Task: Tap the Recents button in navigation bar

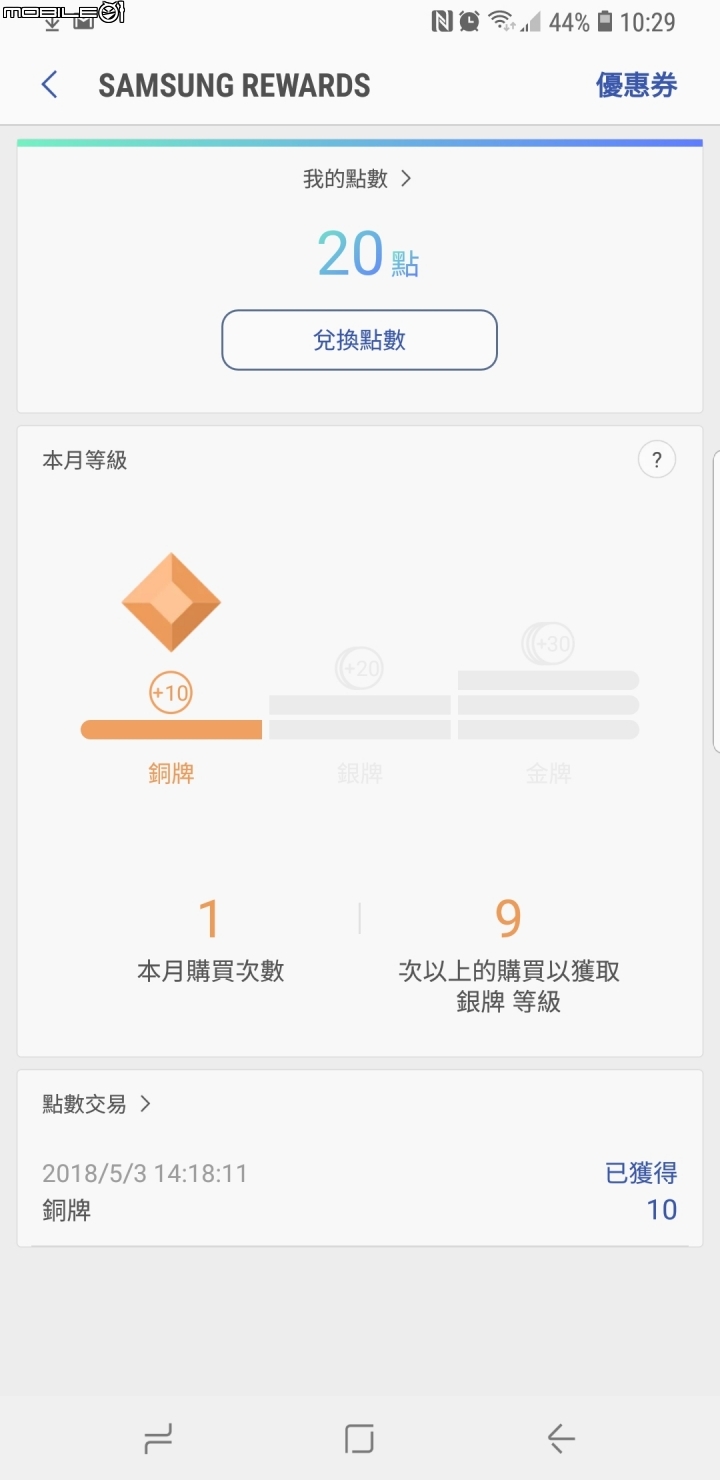Action: [157, 1440]
